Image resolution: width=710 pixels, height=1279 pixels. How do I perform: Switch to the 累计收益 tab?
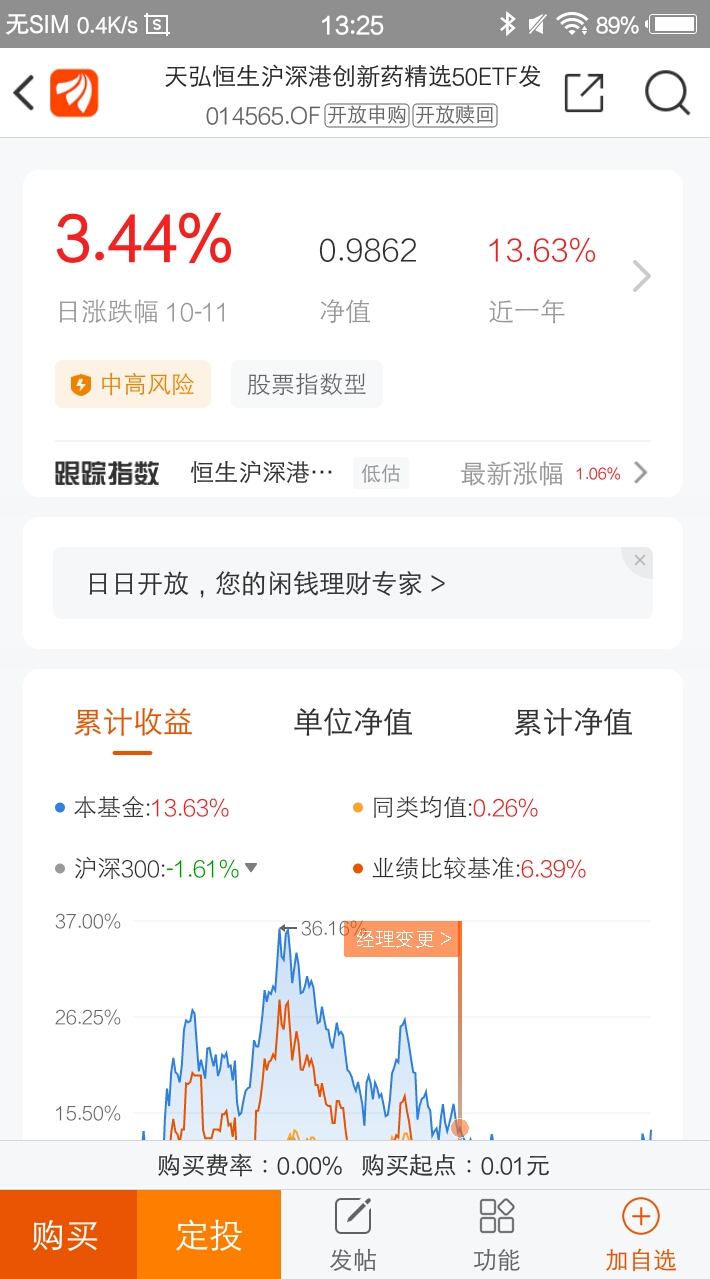click(x=133, y=722)
